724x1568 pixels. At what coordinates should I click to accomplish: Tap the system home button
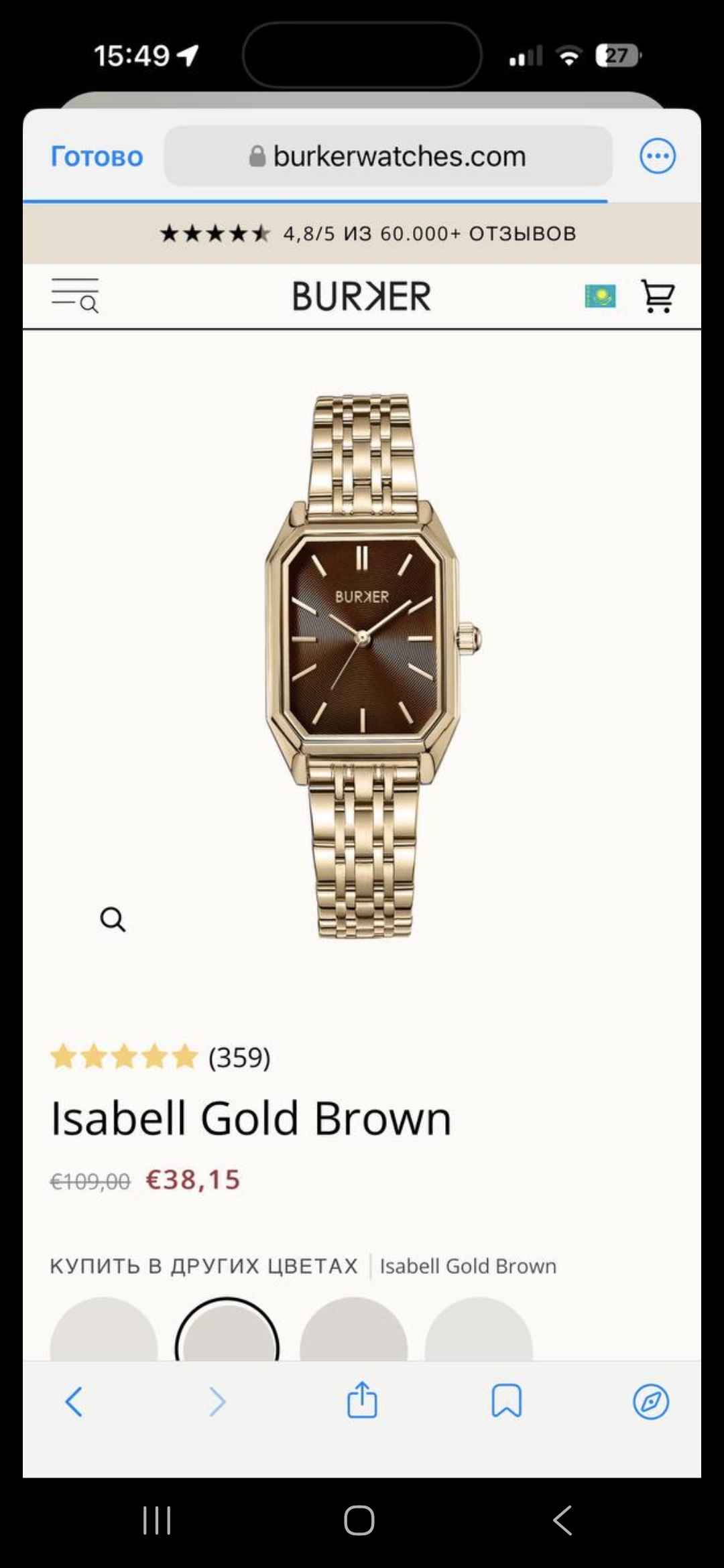(x=359, y=1520)
